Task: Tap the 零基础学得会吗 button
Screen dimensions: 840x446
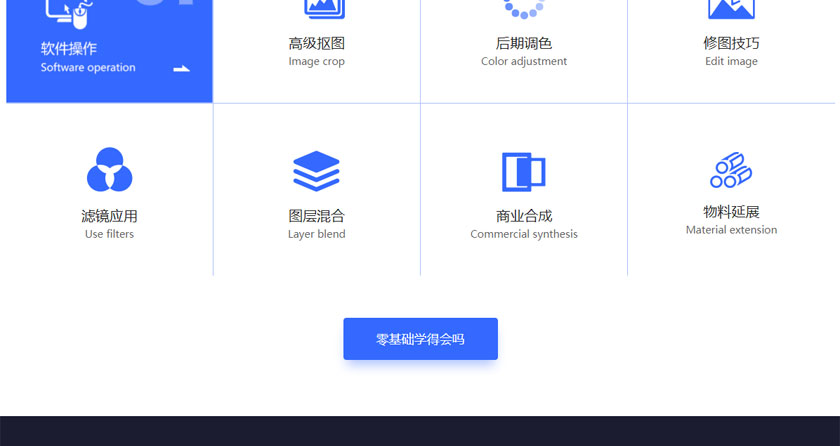Action: click(x=420, y=339)
